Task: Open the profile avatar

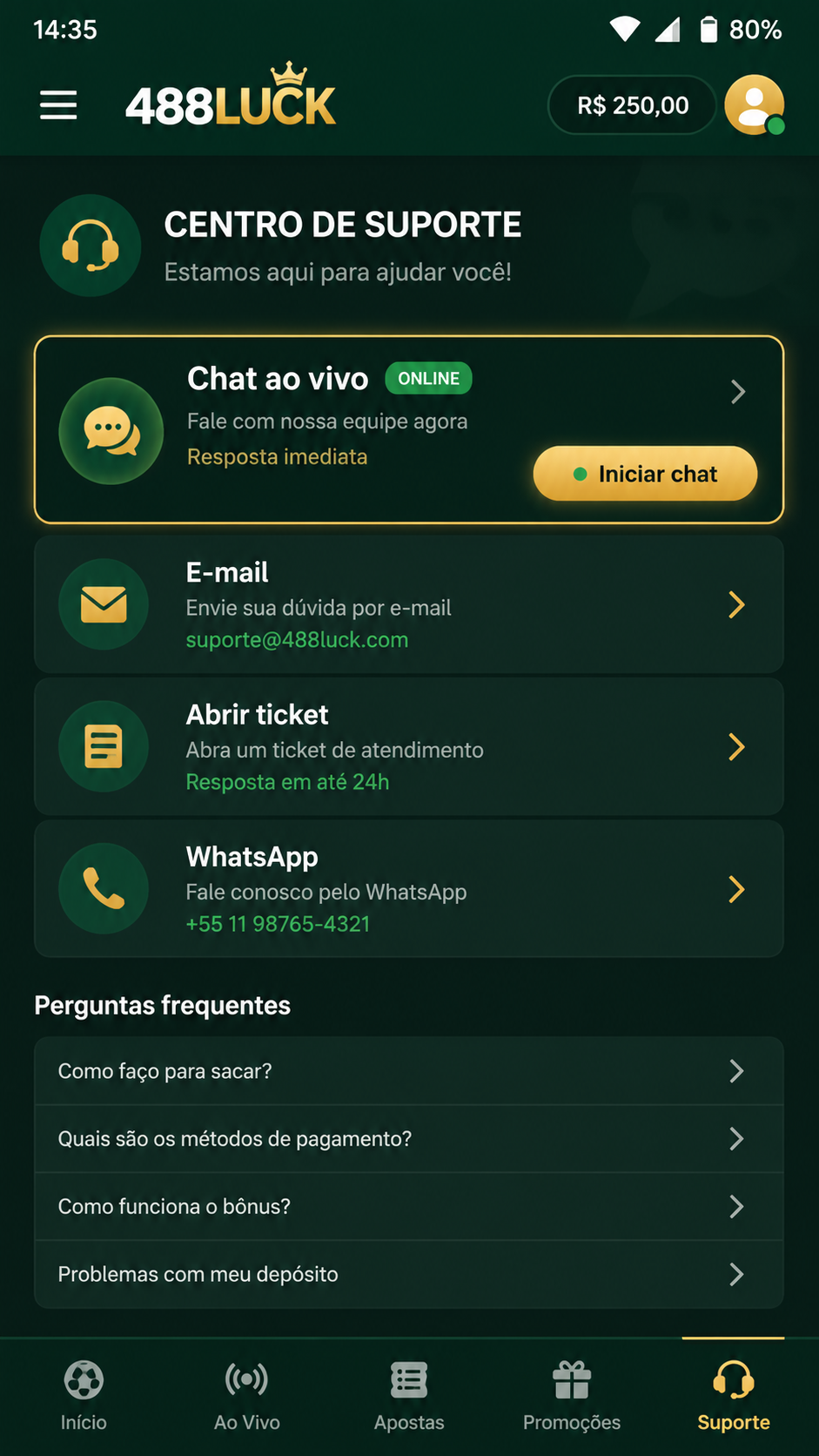Action: click(755, 105)
